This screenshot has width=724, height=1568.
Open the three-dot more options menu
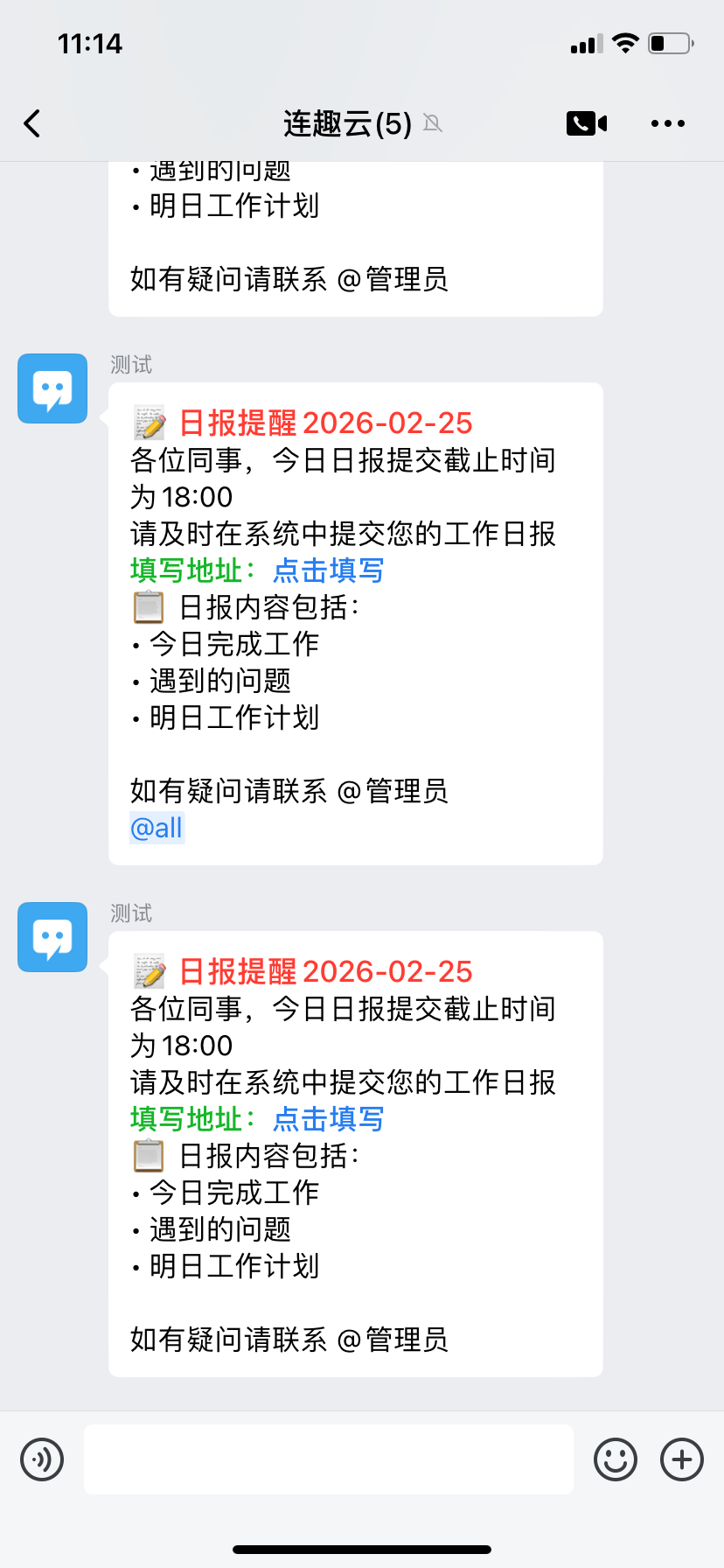click(667, 123)
